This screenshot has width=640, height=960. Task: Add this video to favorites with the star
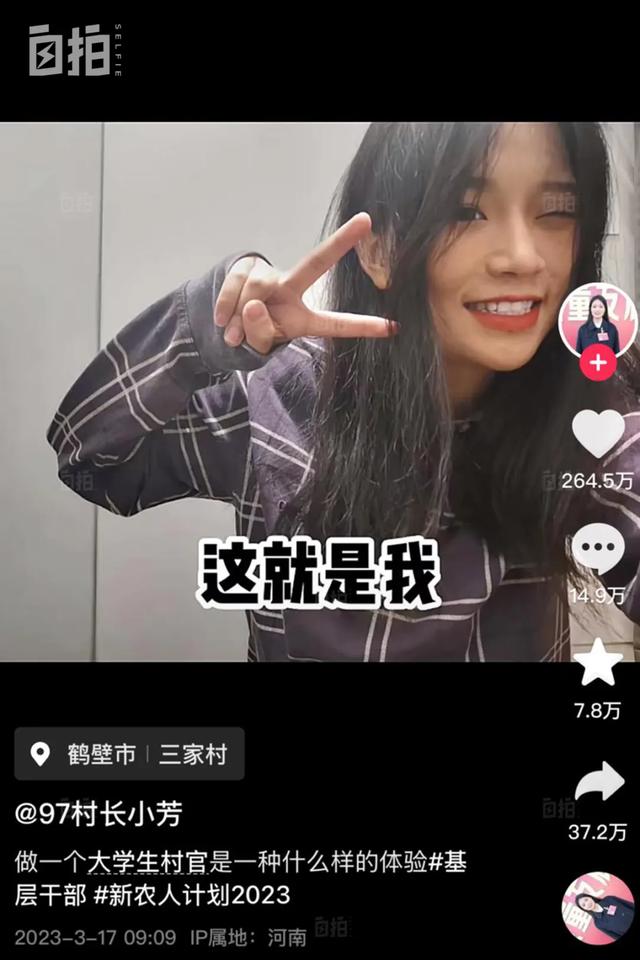pos(599,662)
